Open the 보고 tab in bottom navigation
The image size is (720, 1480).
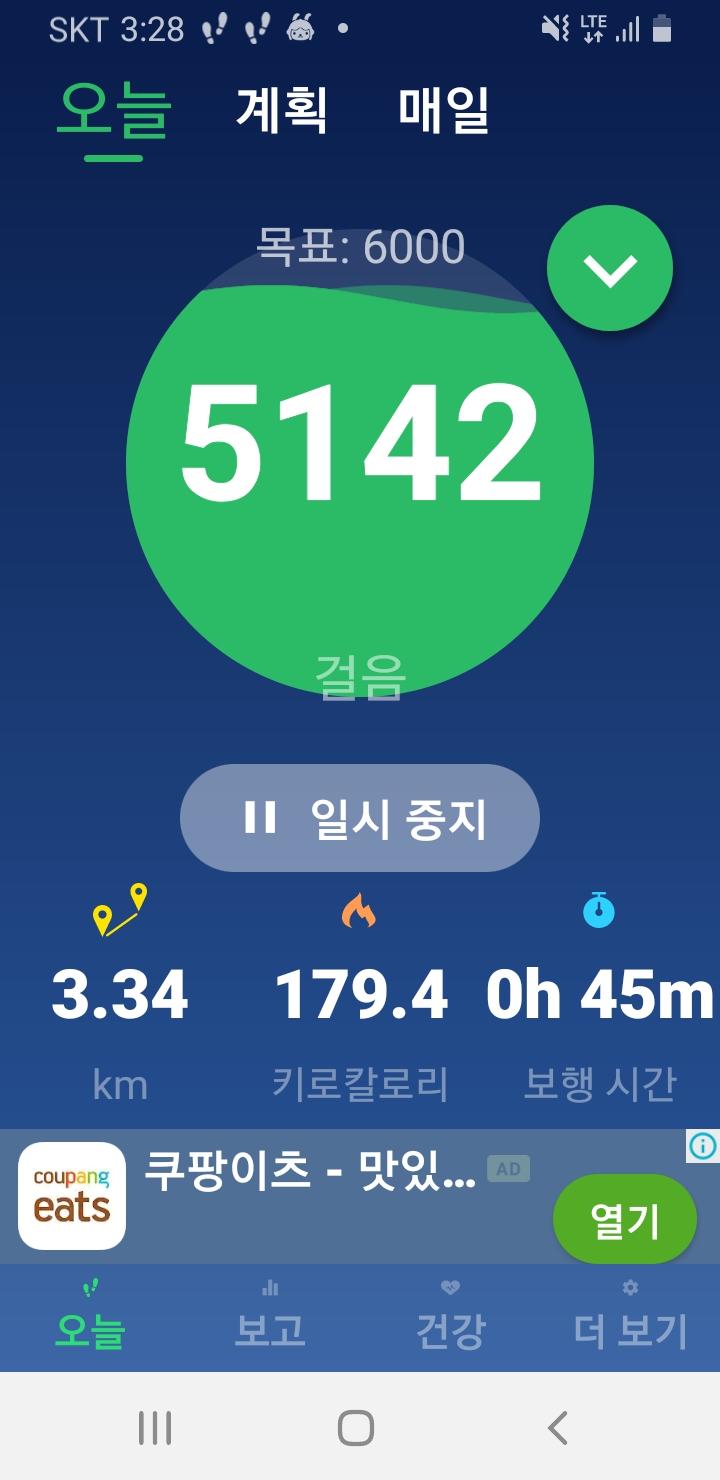tap(270, 1318)
